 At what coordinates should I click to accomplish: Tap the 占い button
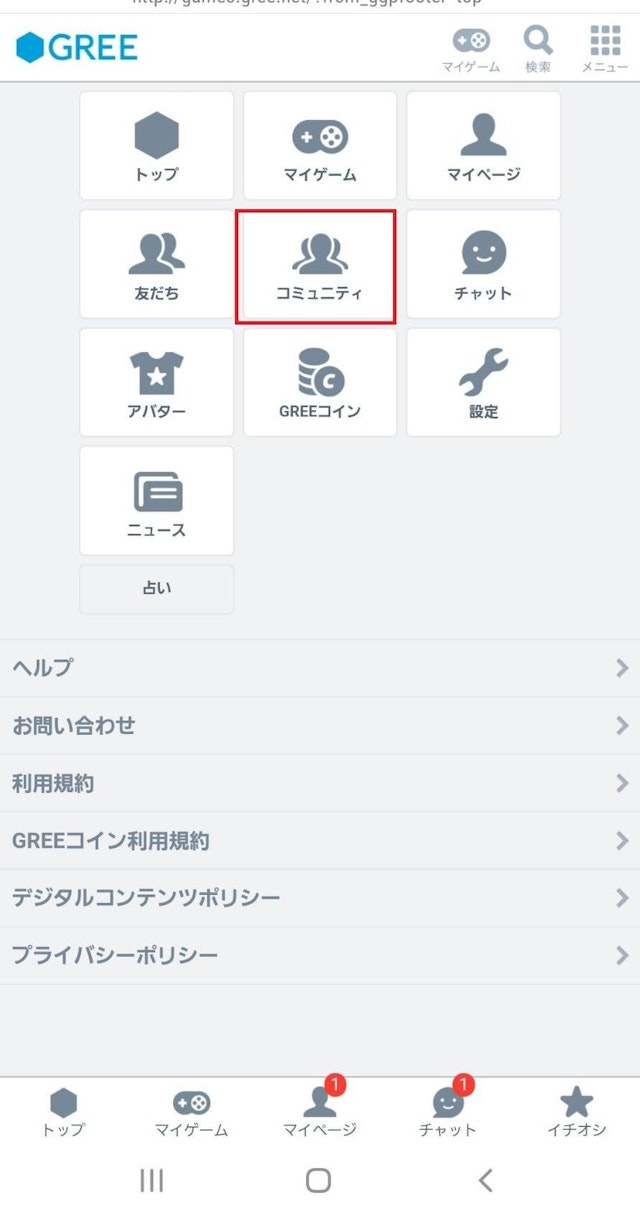pyautogui.click(x=157, y=589)
